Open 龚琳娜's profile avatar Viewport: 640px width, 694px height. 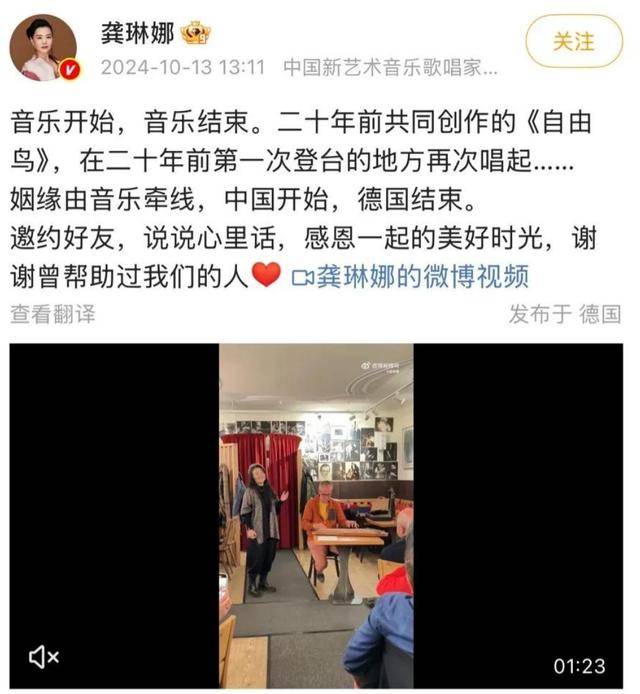[42, 47]
